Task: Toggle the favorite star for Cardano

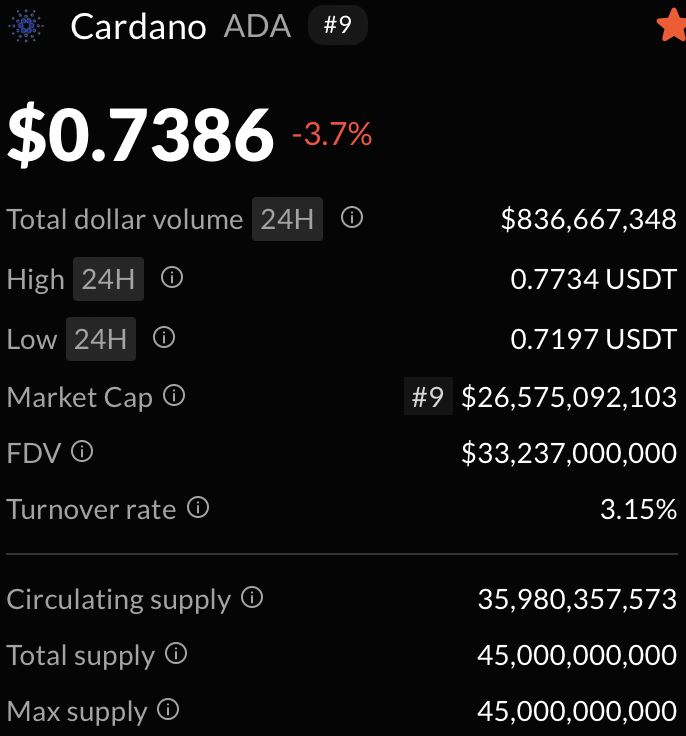Action: pos(671,27)
